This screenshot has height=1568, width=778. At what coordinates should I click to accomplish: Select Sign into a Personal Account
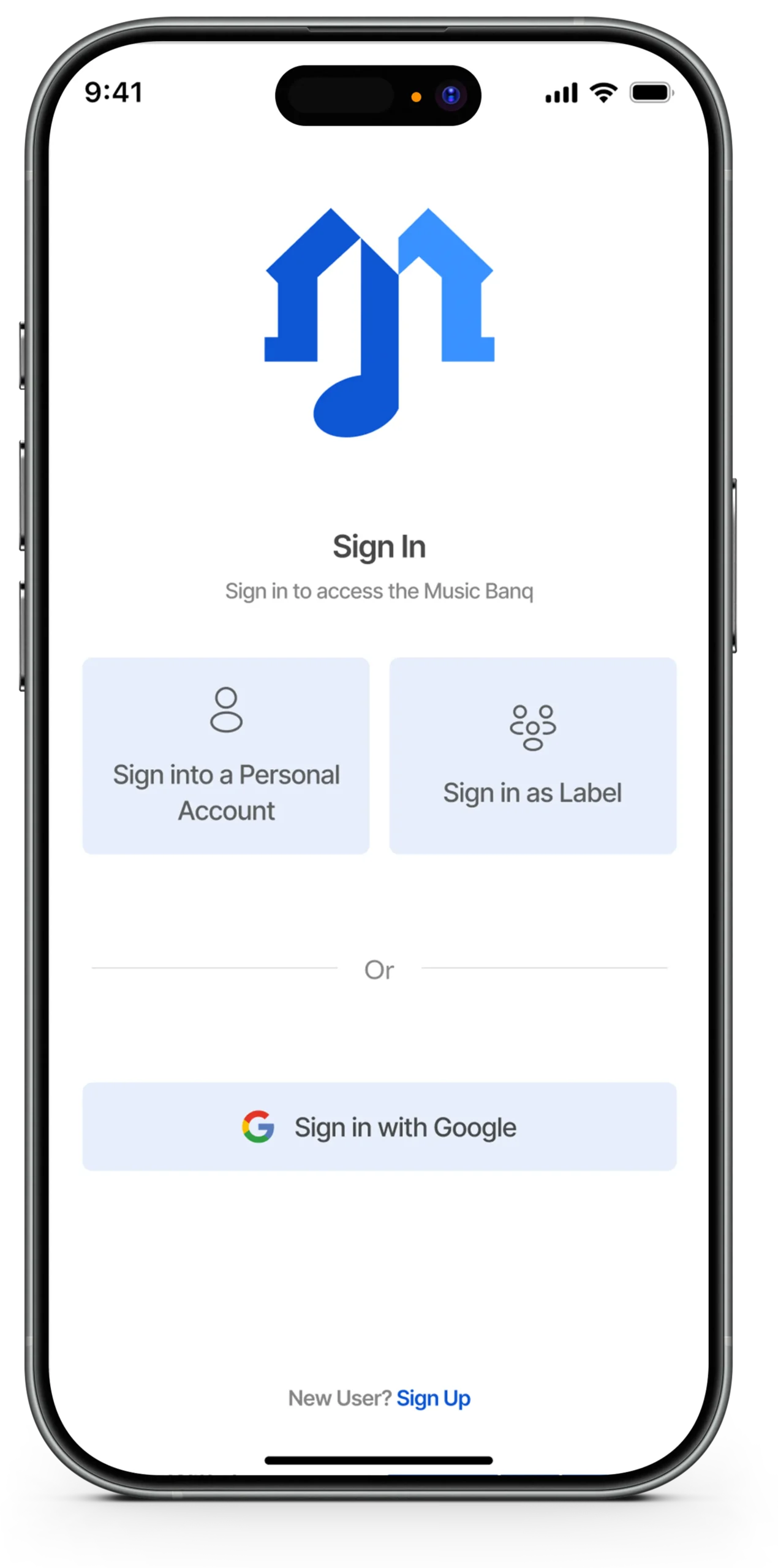point(226,755)
